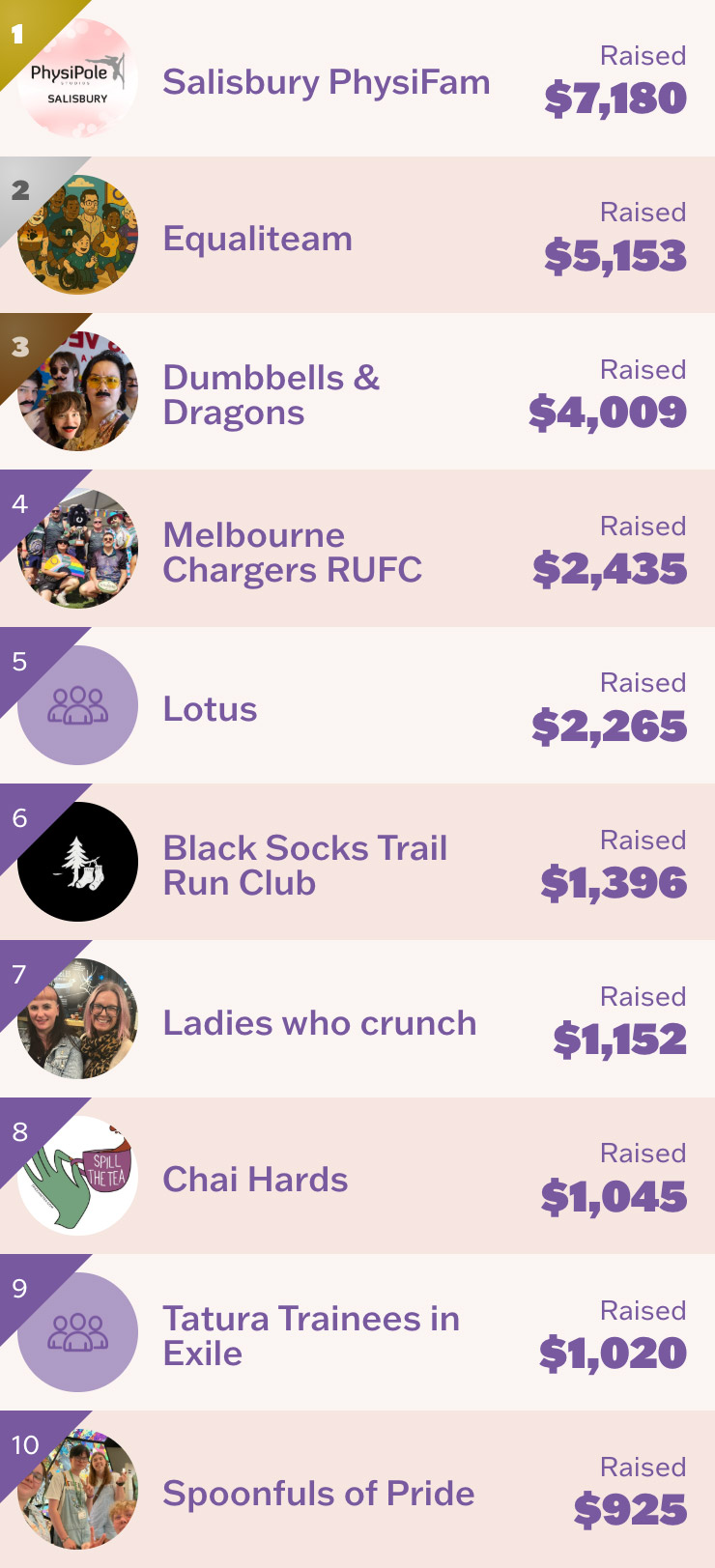715x1568 pixels.
Task: View the Spoonfuls of Pride team
Action: 318,1493
